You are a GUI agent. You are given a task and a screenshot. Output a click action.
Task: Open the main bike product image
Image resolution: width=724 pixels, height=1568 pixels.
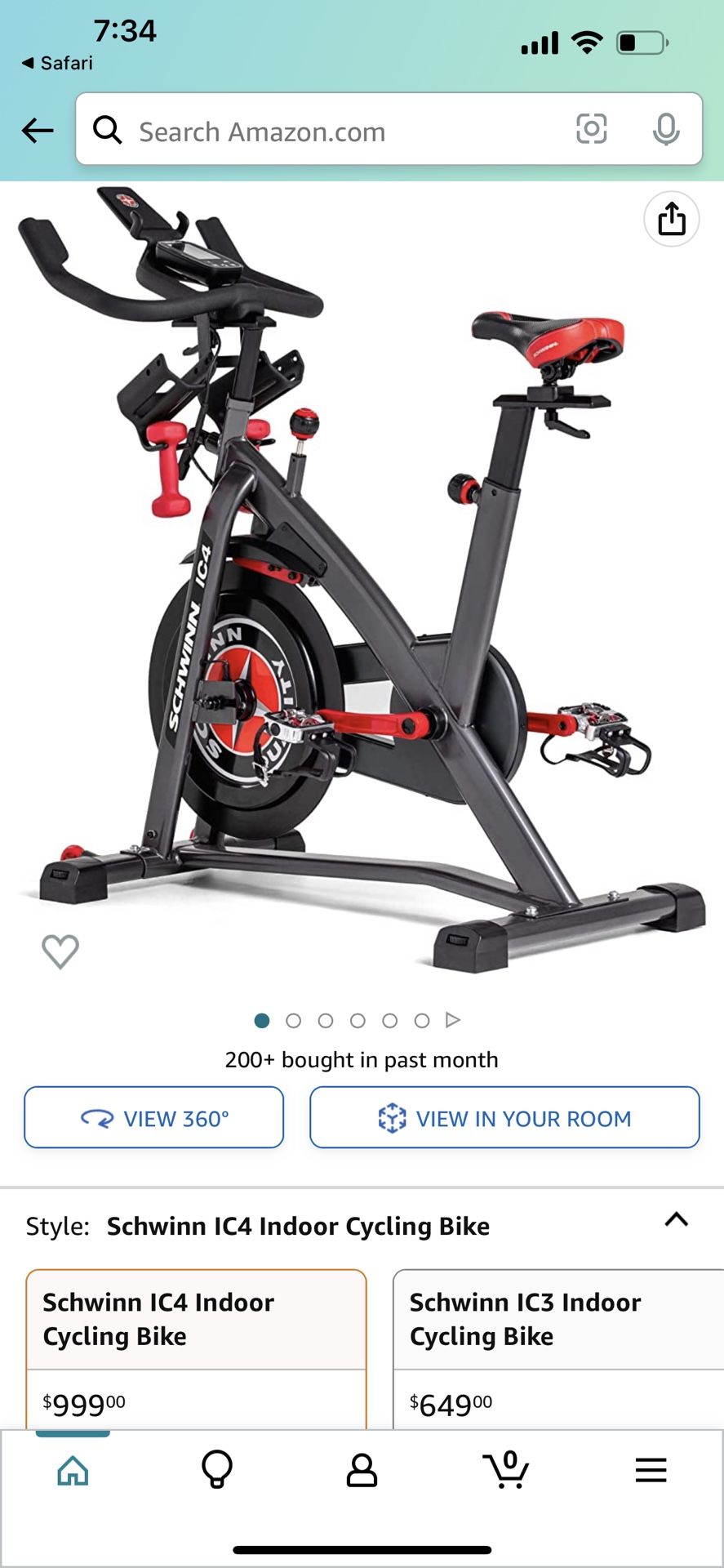pyautogui.click(x=362, y=580)
